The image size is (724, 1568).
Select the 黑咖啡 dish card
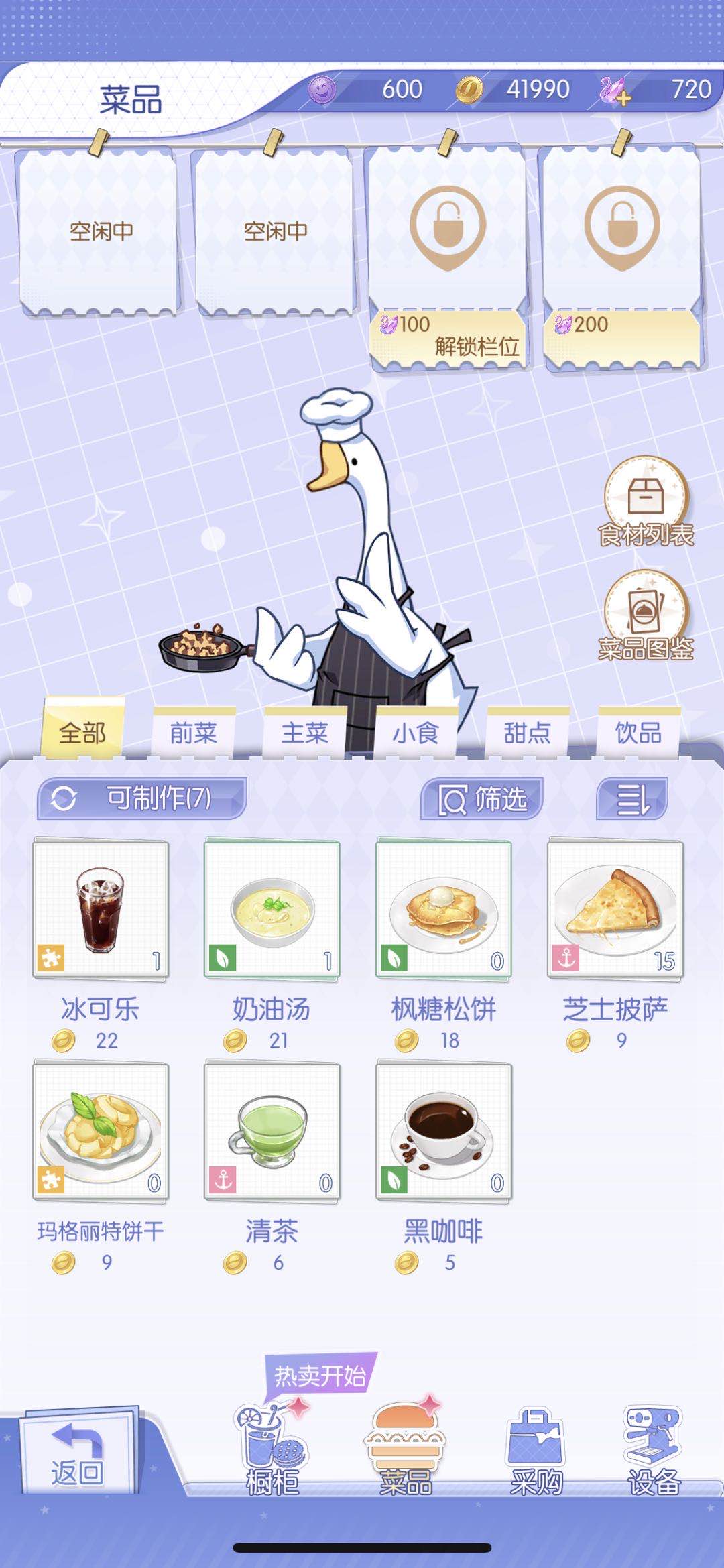444,1132
